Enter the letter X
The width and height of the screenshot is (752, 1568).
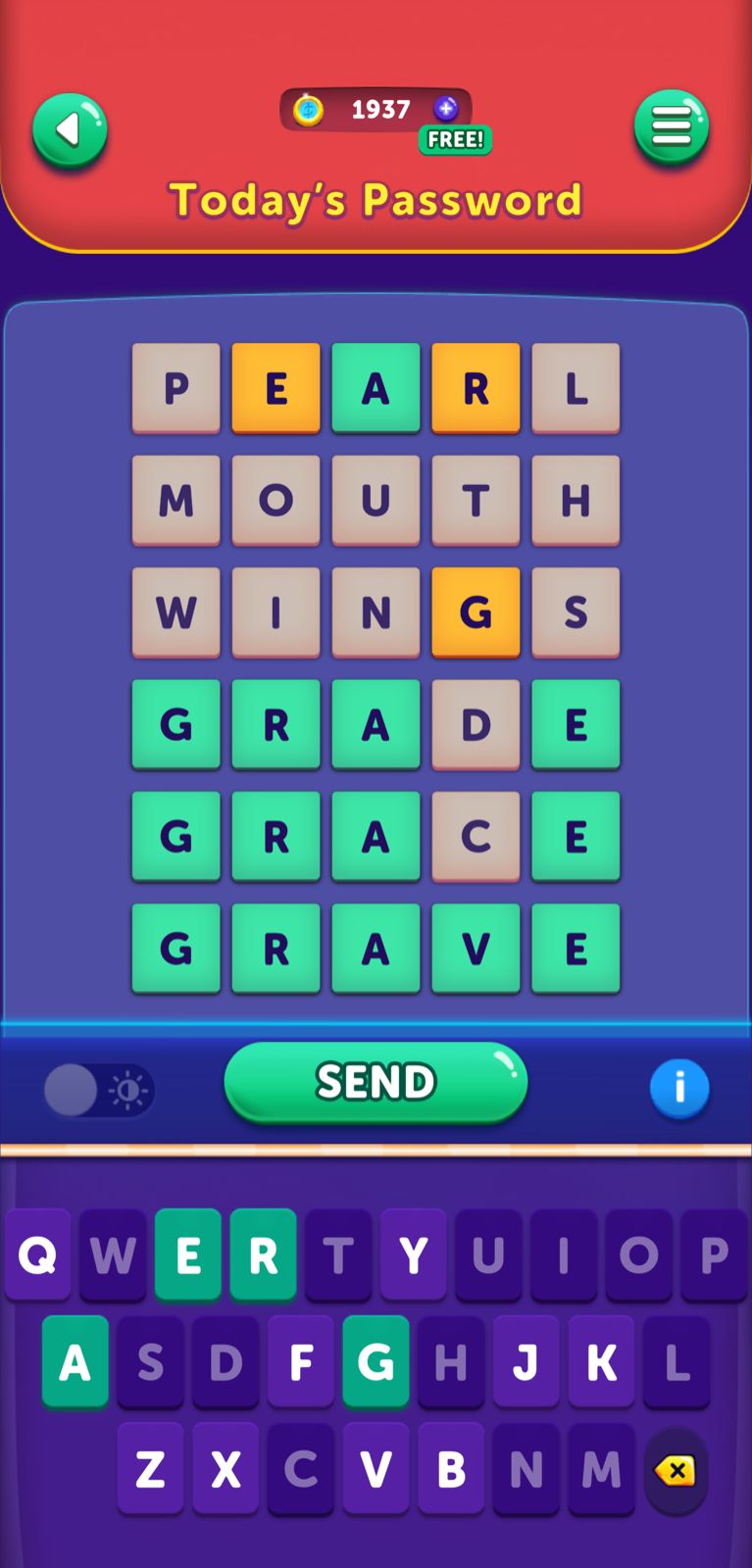coord(226,1469)
